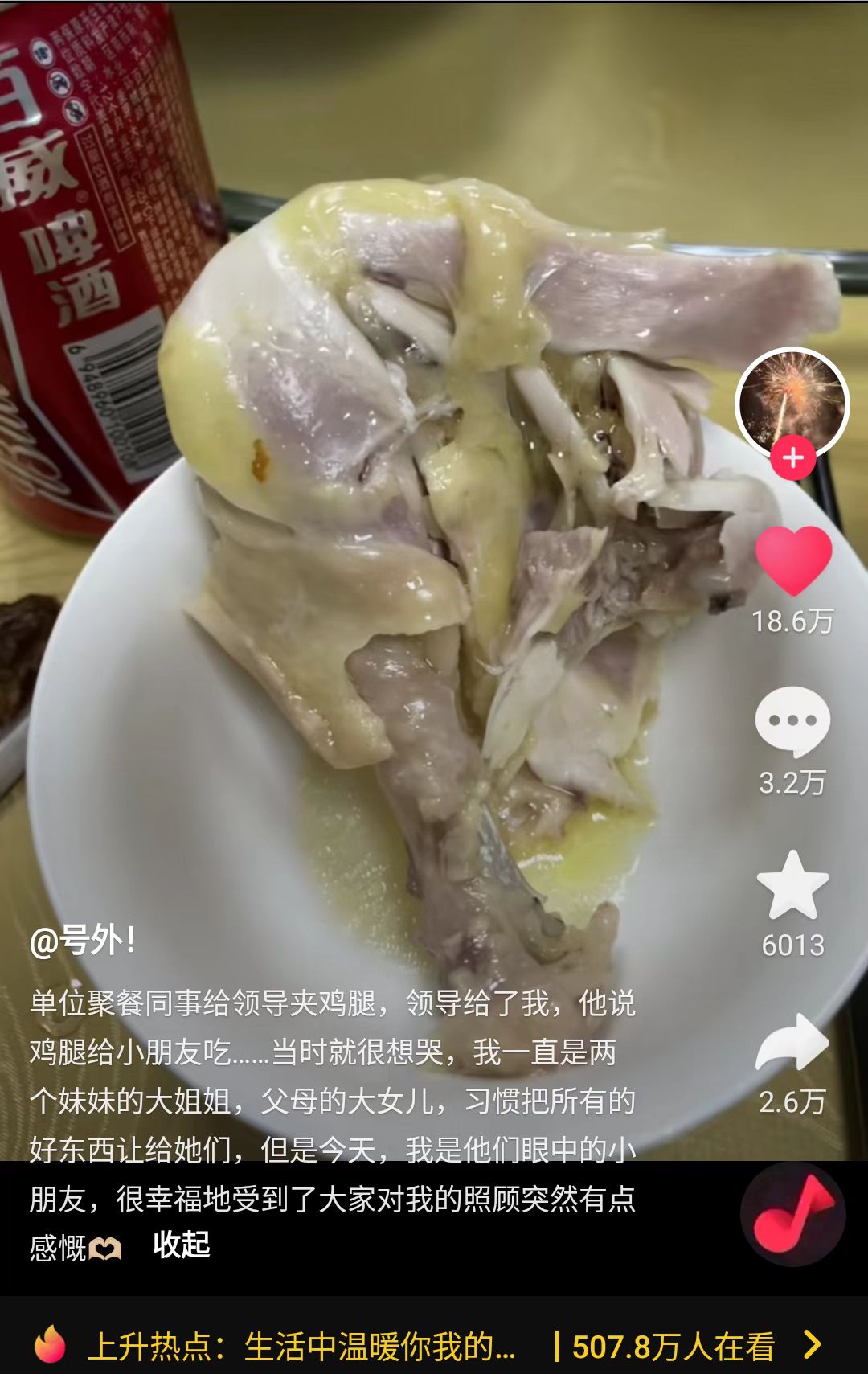868x1374 pixels.
Task: Share this video with the arrow
Action: pos(792,1043)
